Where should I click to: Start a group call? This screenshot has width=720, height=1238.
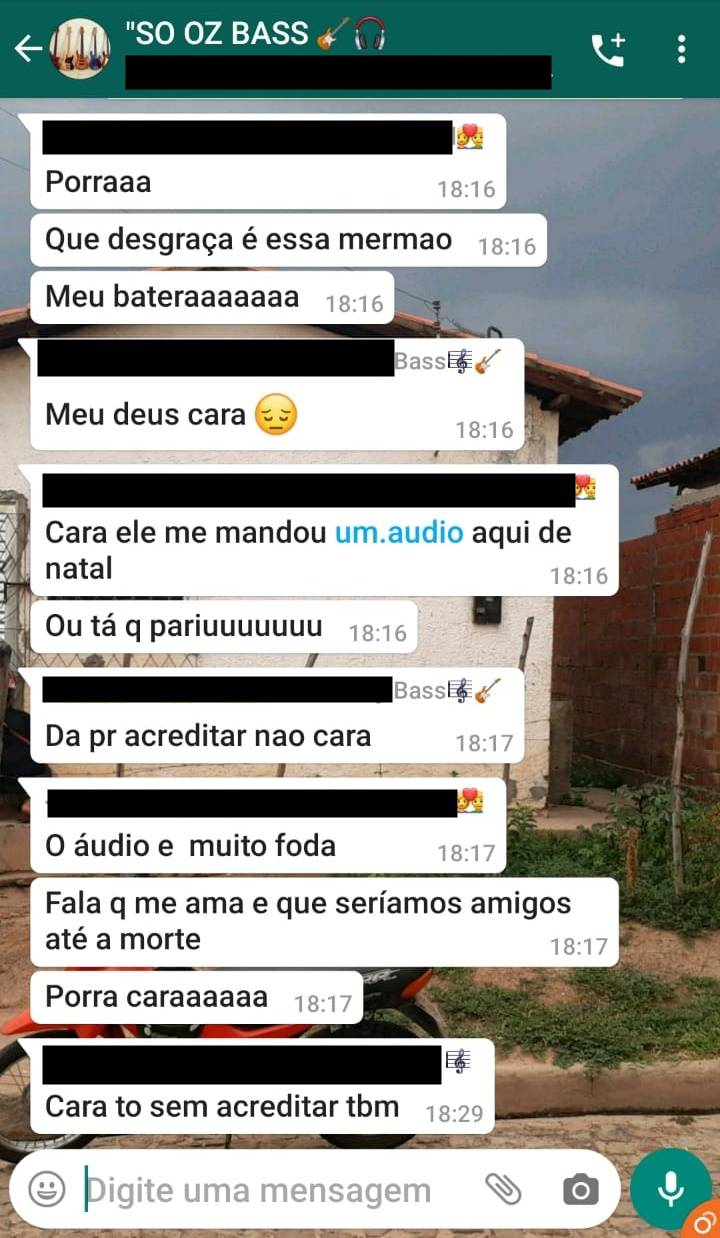pyautogui.click(x=609, y=48)
